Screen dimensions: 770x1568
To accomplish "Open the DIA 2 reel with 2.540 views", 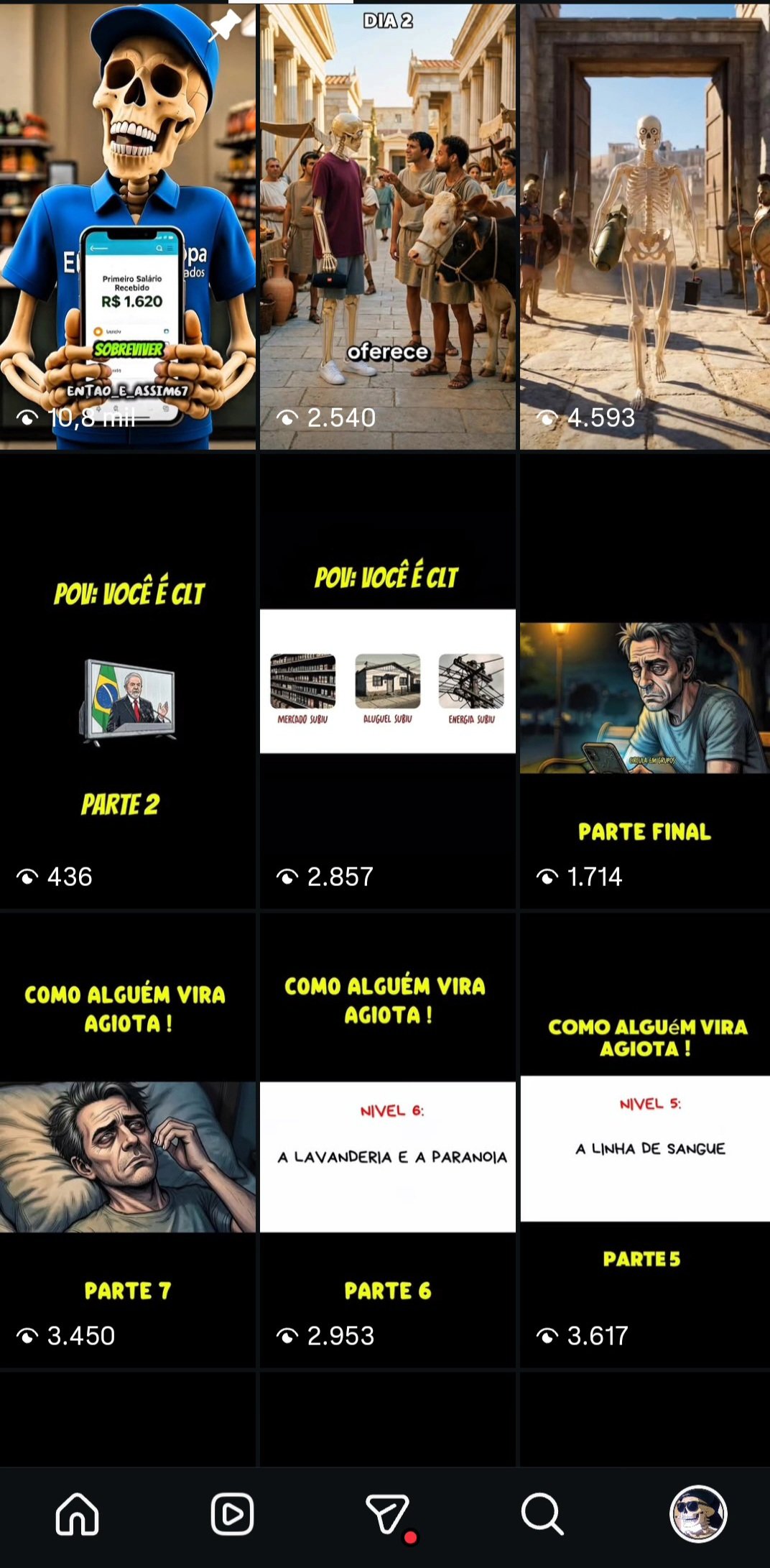I will 388,226.
